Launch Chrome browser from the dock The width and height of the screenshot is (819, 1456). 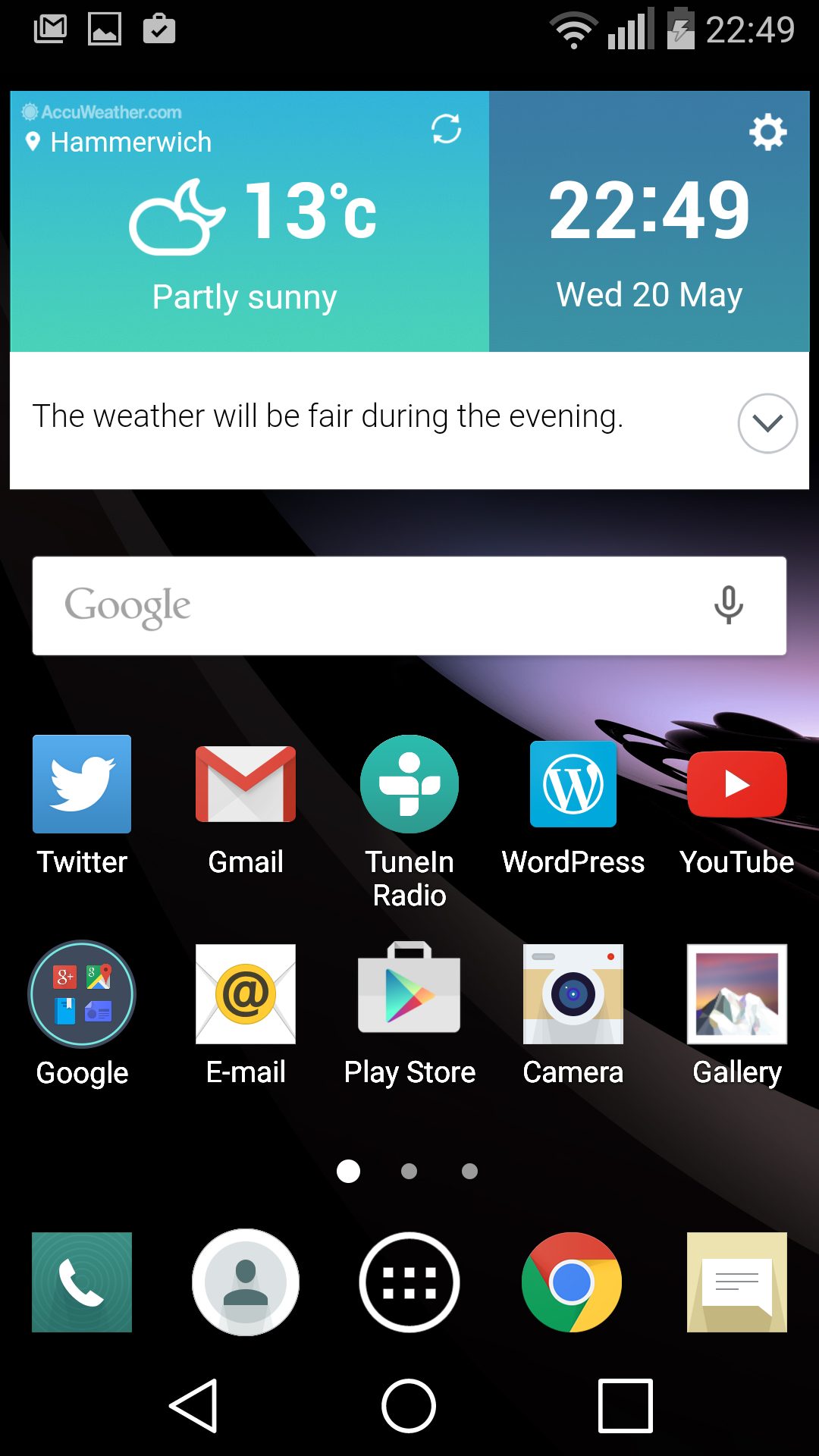tap(573, 1282)
